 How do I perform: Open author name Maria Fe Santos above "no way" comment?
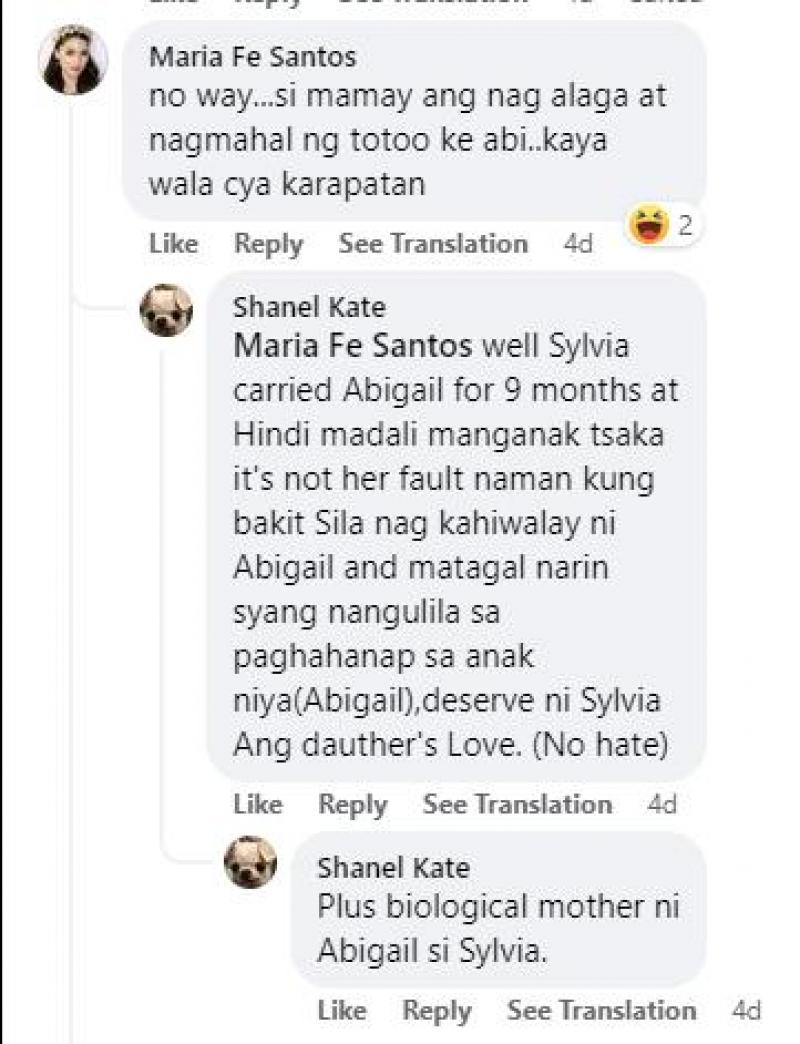point(252,57)
